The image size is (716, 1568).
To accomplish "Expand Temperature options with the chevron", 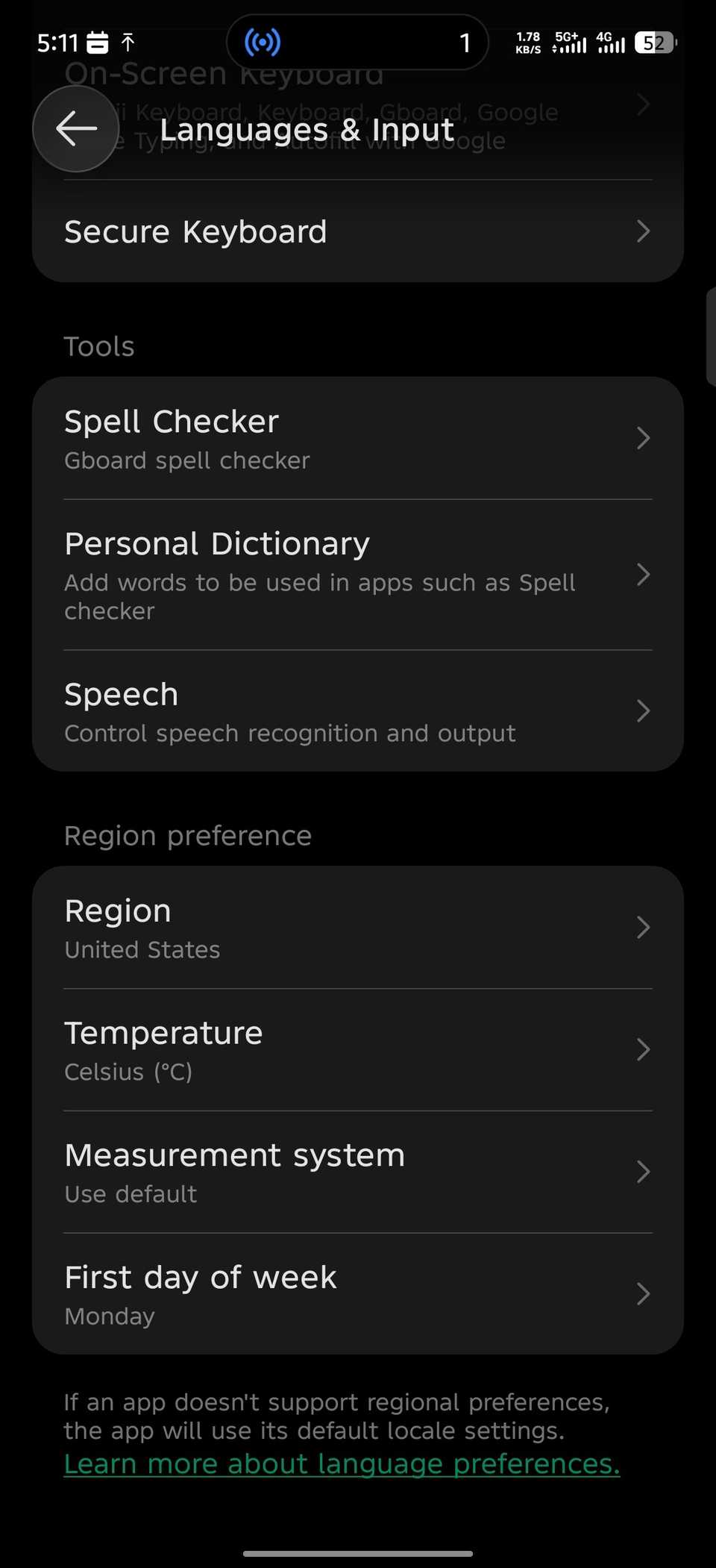I will [x=643, y=1049].
